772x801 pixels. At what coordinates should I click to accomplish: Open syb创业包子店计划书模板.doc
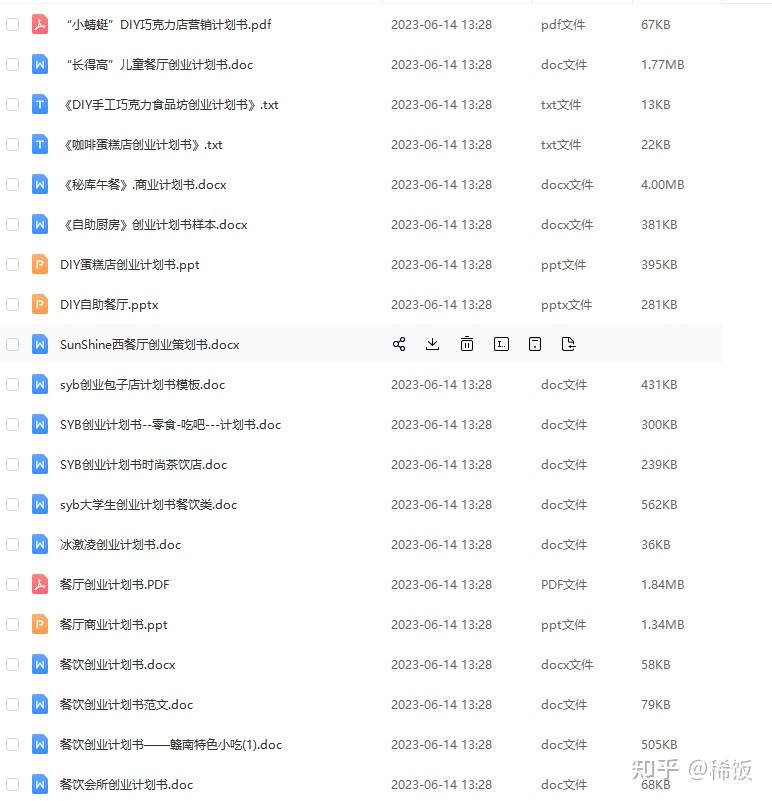[142, 384]
